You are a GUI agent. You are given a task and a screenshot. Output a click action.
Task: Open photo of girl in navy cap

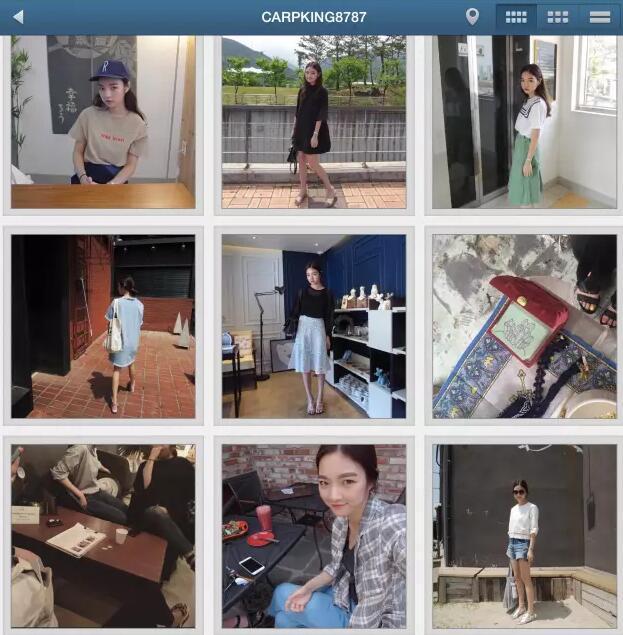pos(103,120)
